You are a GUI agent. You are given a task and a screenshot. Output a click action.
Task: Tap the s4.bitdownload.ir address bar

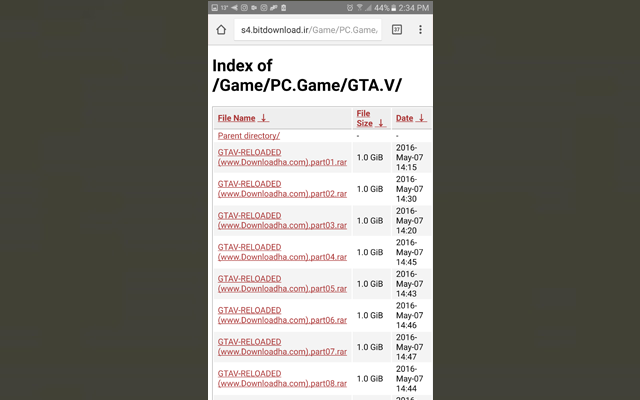point(308,30)
